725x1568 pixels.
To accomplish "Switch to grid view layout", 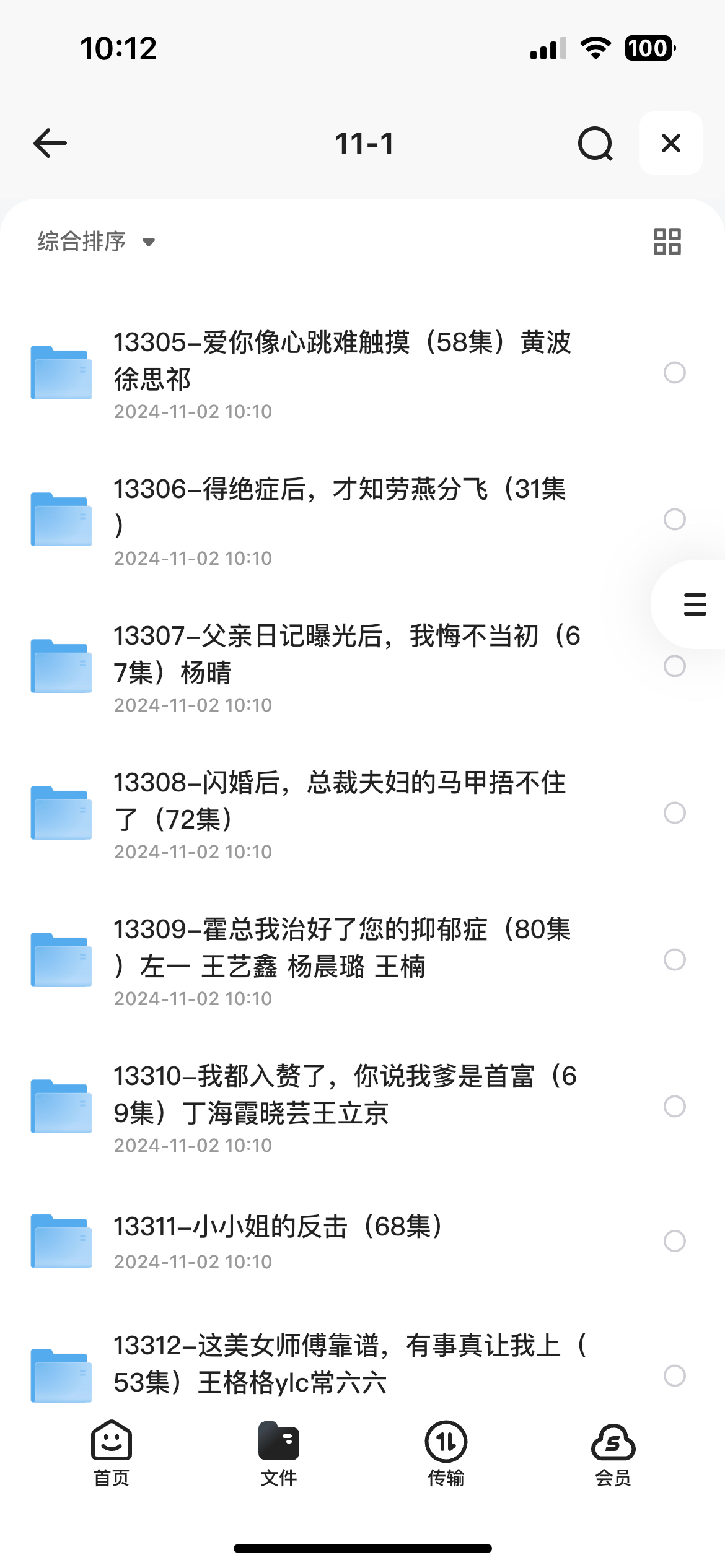I will click(x=667, y=242).
